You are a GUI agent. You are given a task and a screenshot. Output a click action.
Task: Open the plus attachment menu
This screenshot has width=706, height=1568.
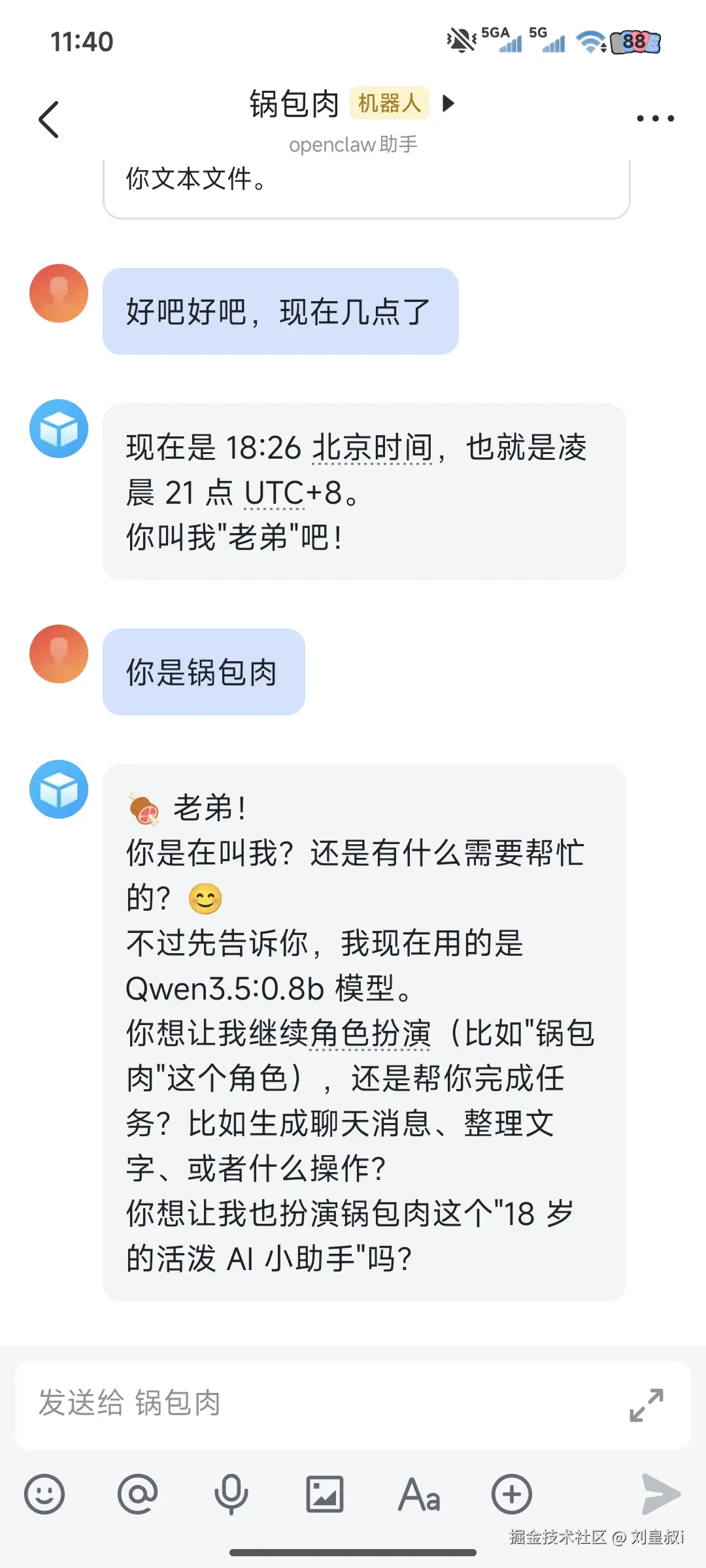pyautogui.click(x=512, y=1494)
